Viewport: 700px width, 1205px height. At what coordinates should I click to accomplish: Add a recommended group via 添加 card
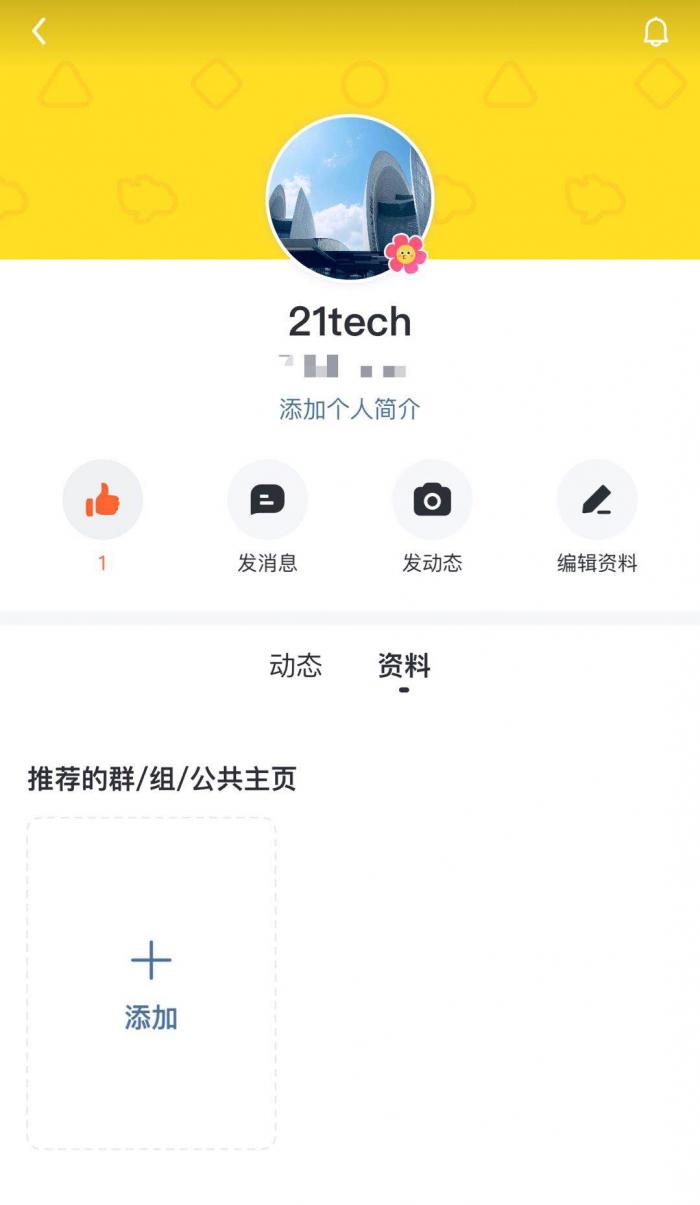[x=151, y=983]
